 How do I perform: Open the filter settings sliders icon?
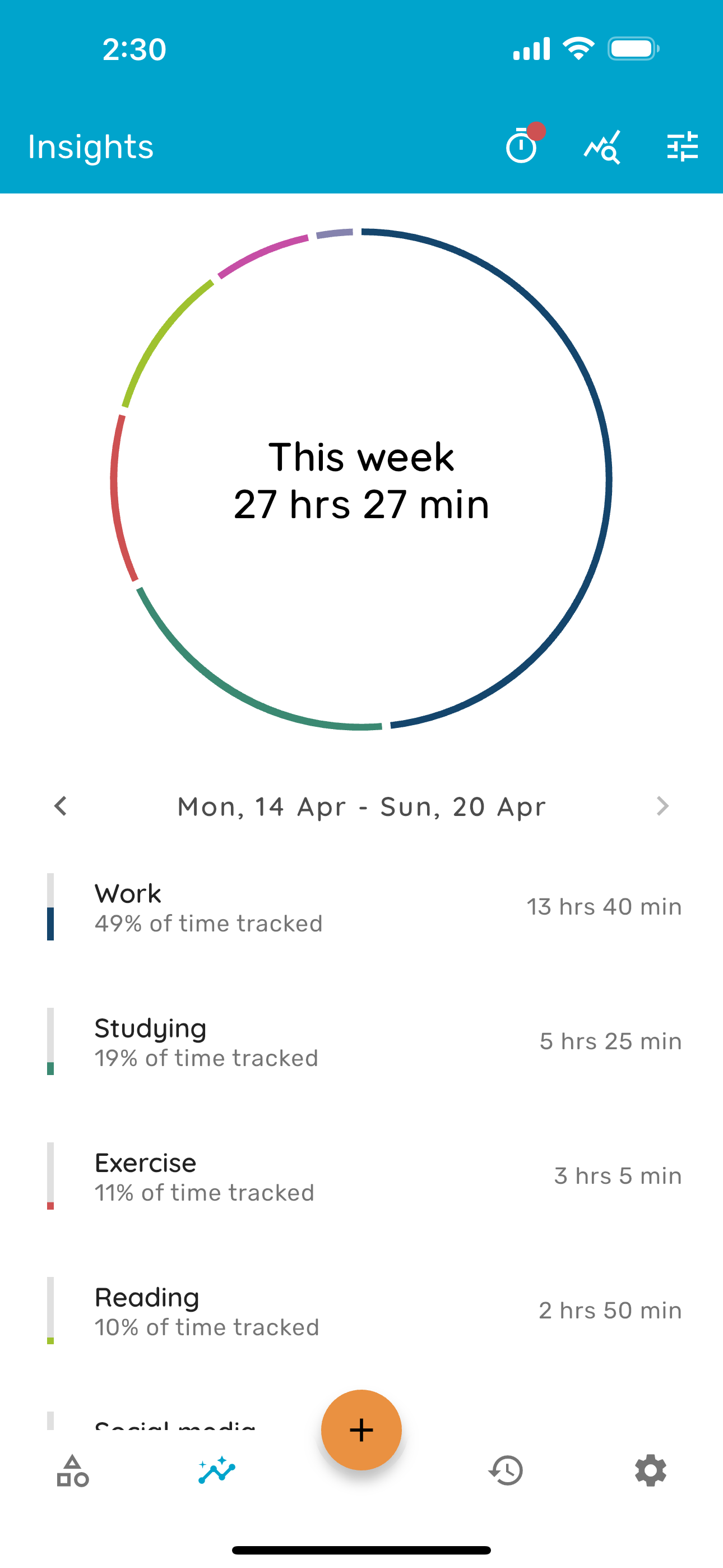click(682, 147)
